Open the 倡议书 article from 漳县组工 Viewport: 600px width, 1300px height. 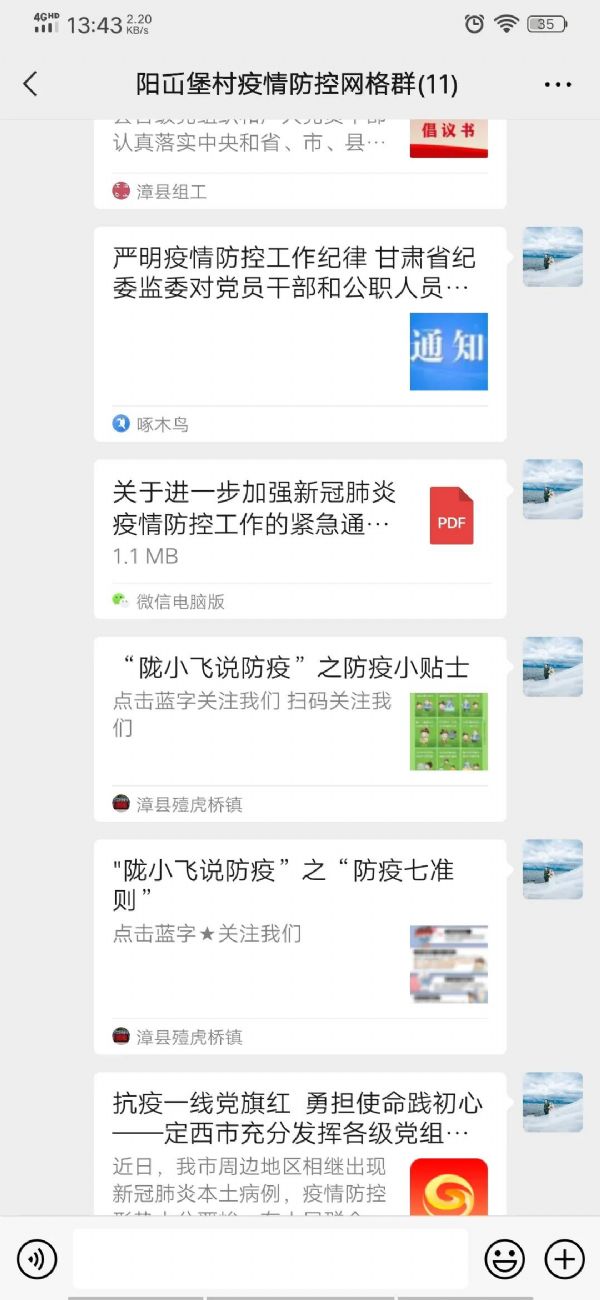pyautogui.click(x=300, y=160)
